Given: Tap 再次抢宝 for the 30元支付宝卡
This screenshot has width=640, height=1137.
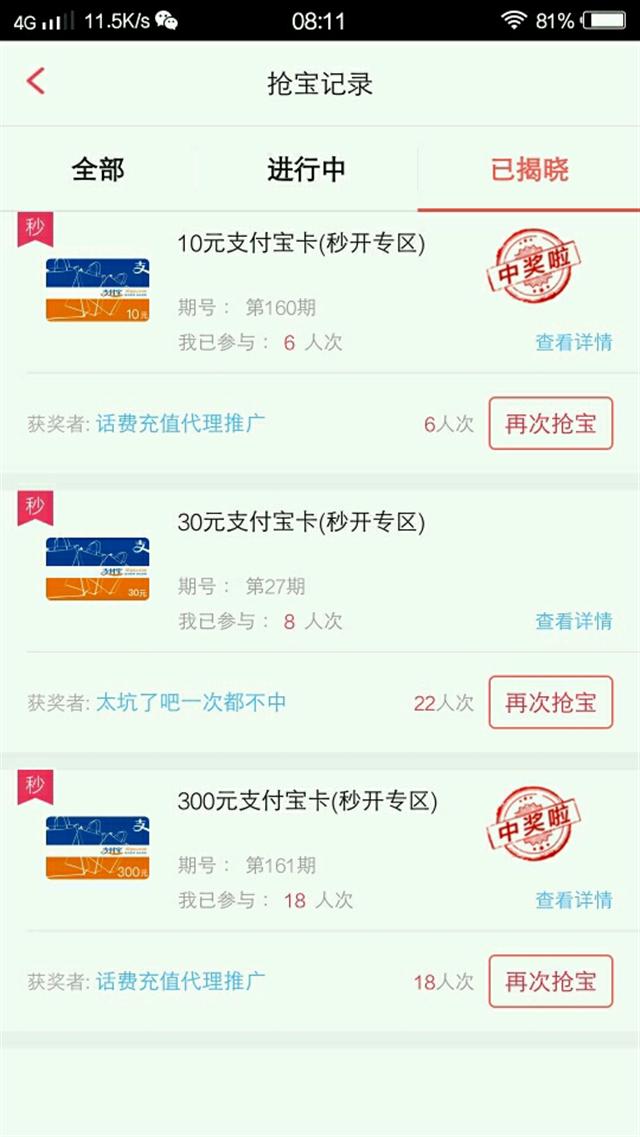Looking at the screenshot, I should point(551,702).
